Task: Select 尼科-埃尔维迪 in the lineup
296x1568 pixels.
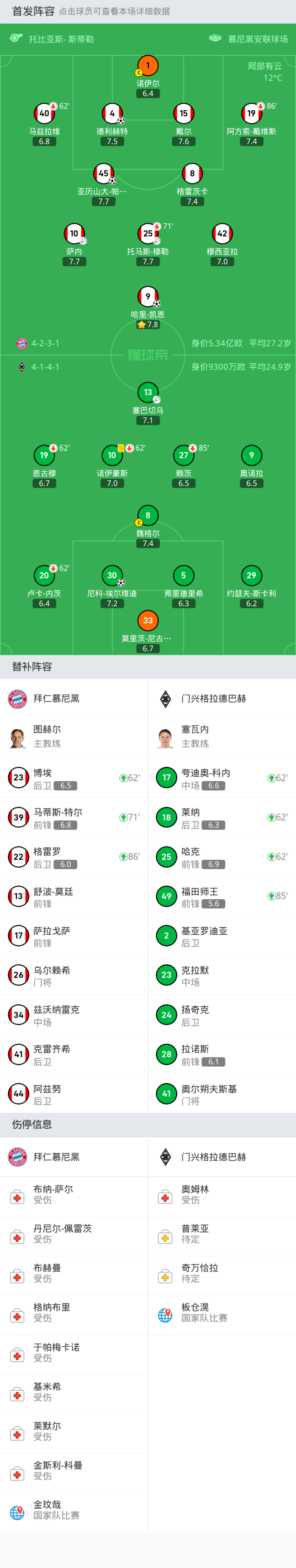Action: tap(112, 575)
